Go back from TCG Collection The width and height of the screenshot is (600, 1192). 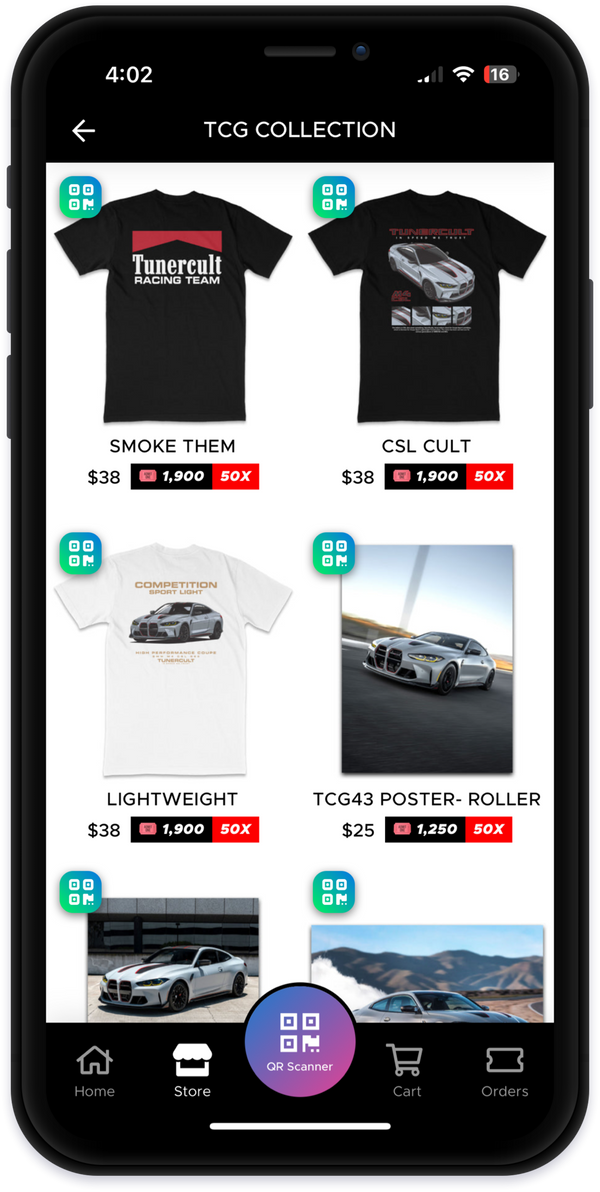point(83,131)
